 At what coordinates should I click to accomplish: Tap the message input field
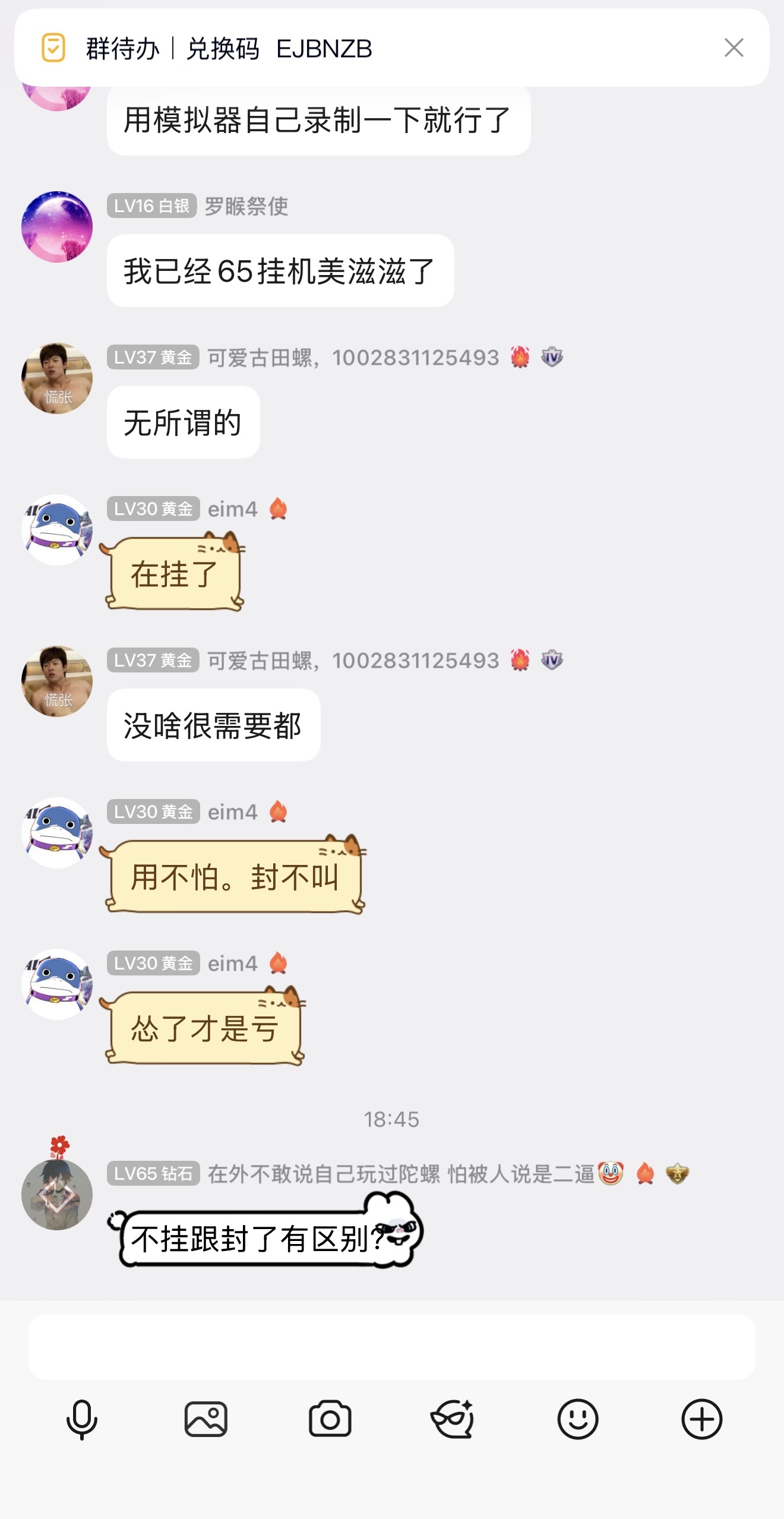pos(392,1346)
